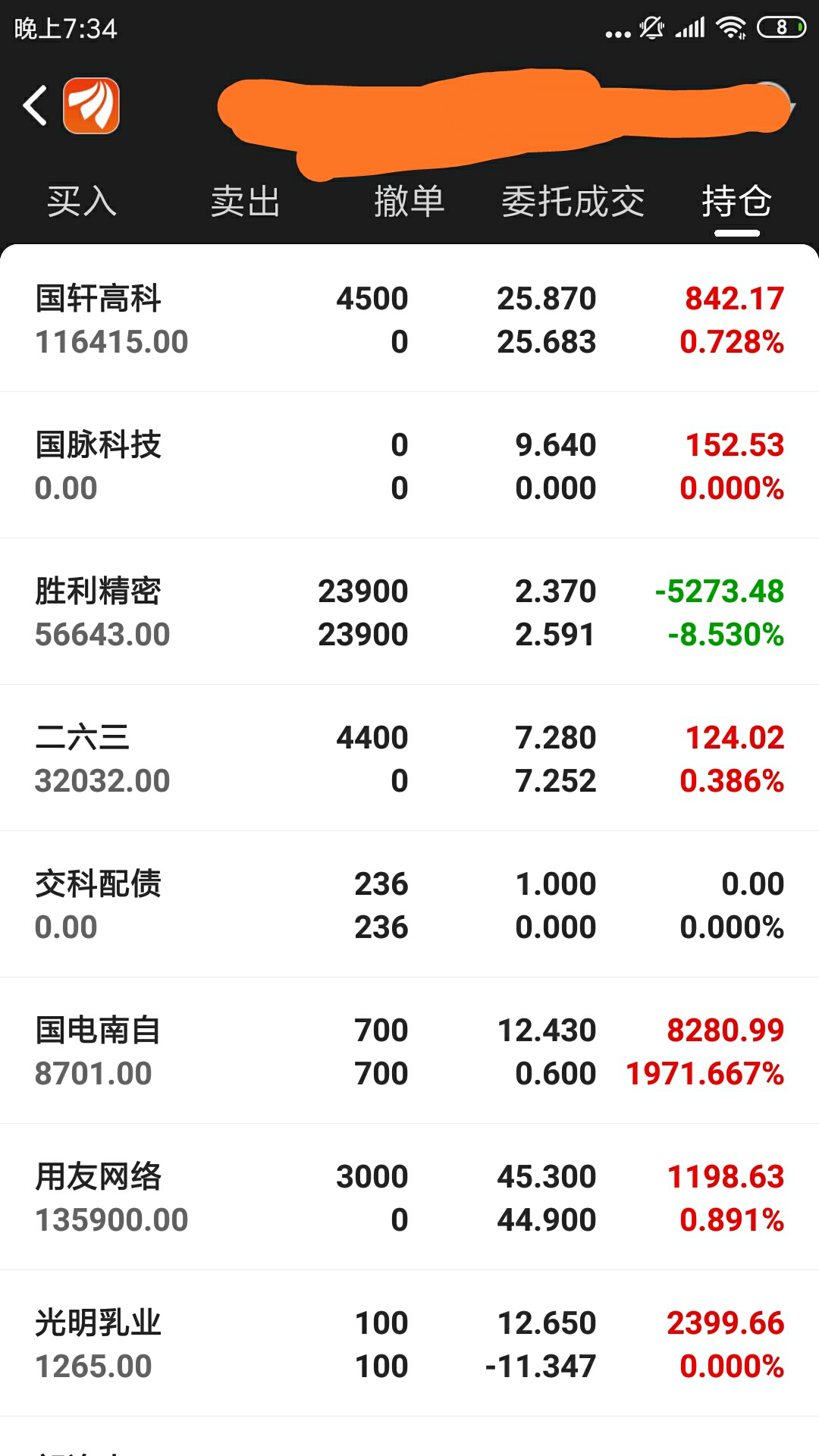Select the 光明乳业 holding row
Screen dimensions: 819x1456
coord(409,1343)
